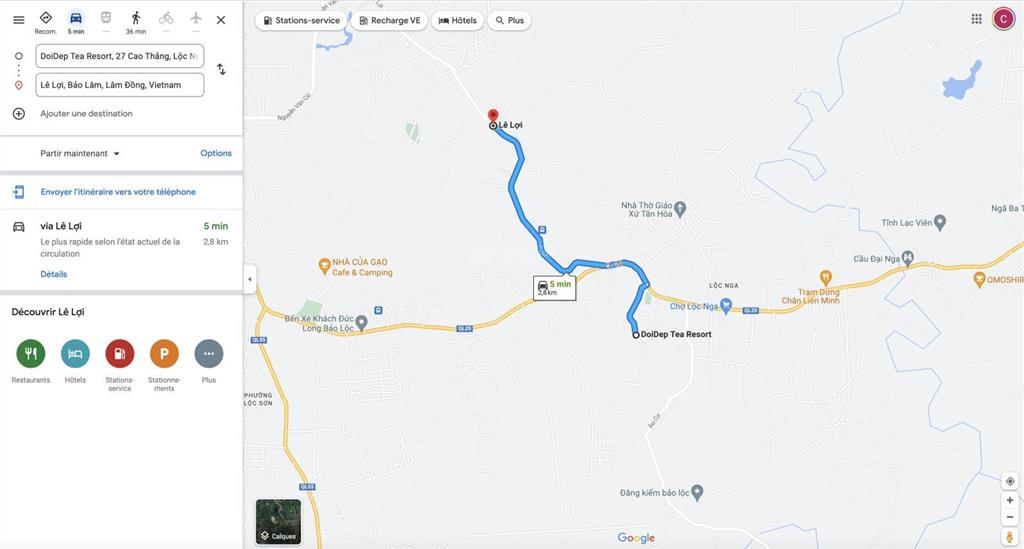
Task: Close the directions panel
Action: tap(221, 20)
